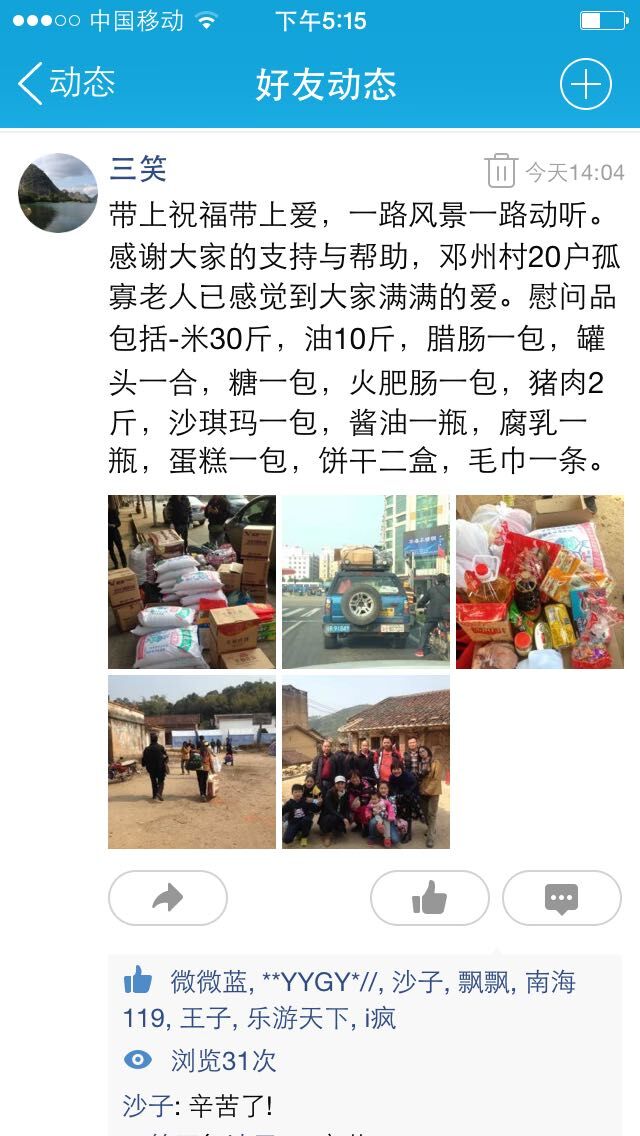Screen dimensions: 640x1136
Task: Like 三笑's post
Action: 430,898
